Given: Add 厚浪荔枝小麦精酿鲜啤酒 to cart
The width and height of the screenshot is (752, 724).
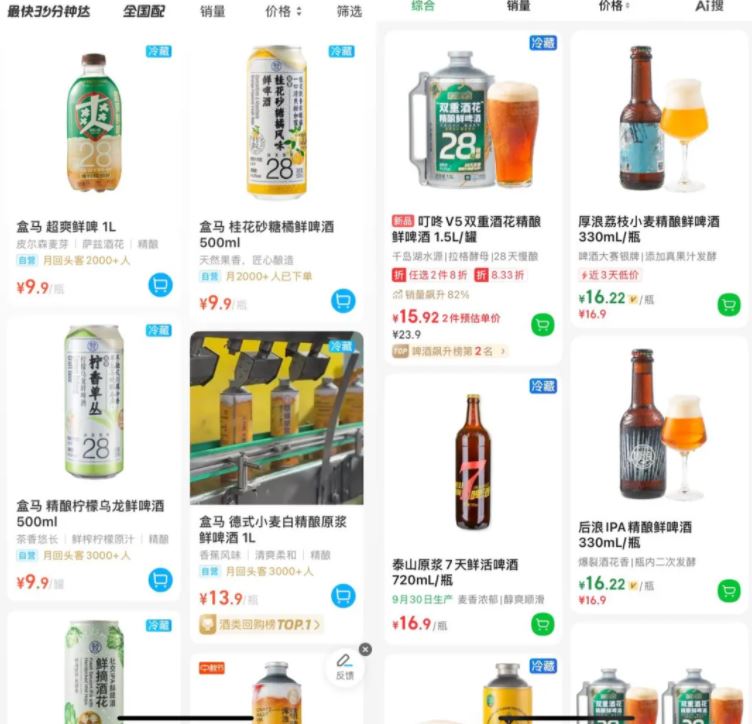Looking at the screenshot, I should [x=728, y=304].
